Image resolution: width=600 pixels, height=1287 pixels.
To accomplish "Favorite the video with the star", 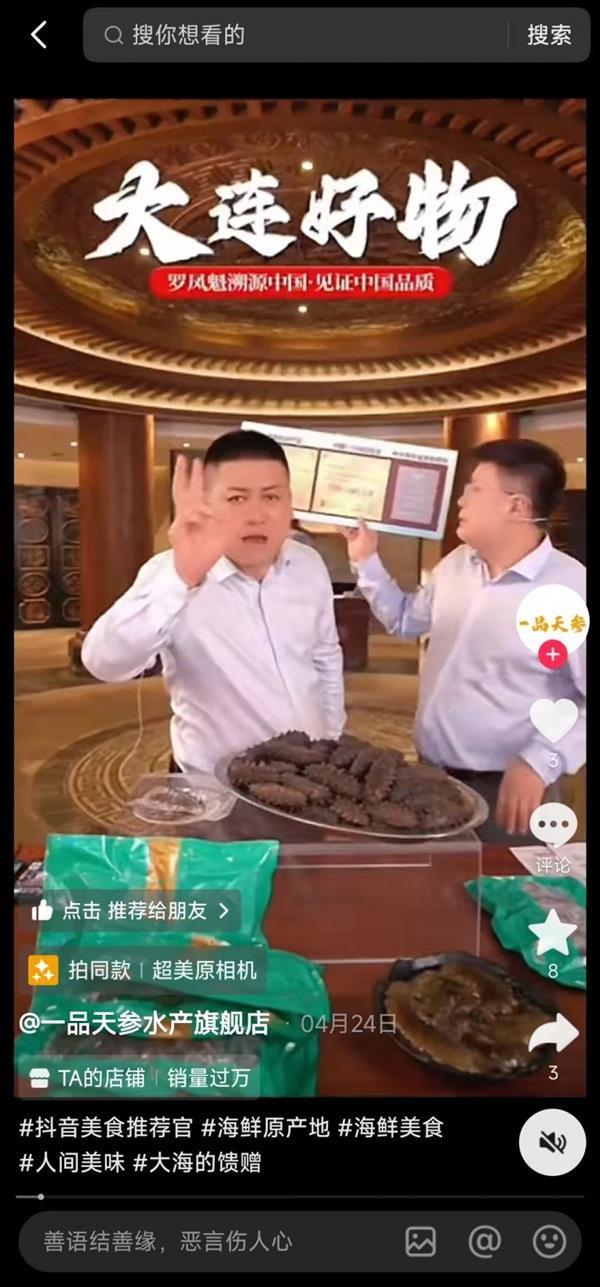I will [553, 934].
